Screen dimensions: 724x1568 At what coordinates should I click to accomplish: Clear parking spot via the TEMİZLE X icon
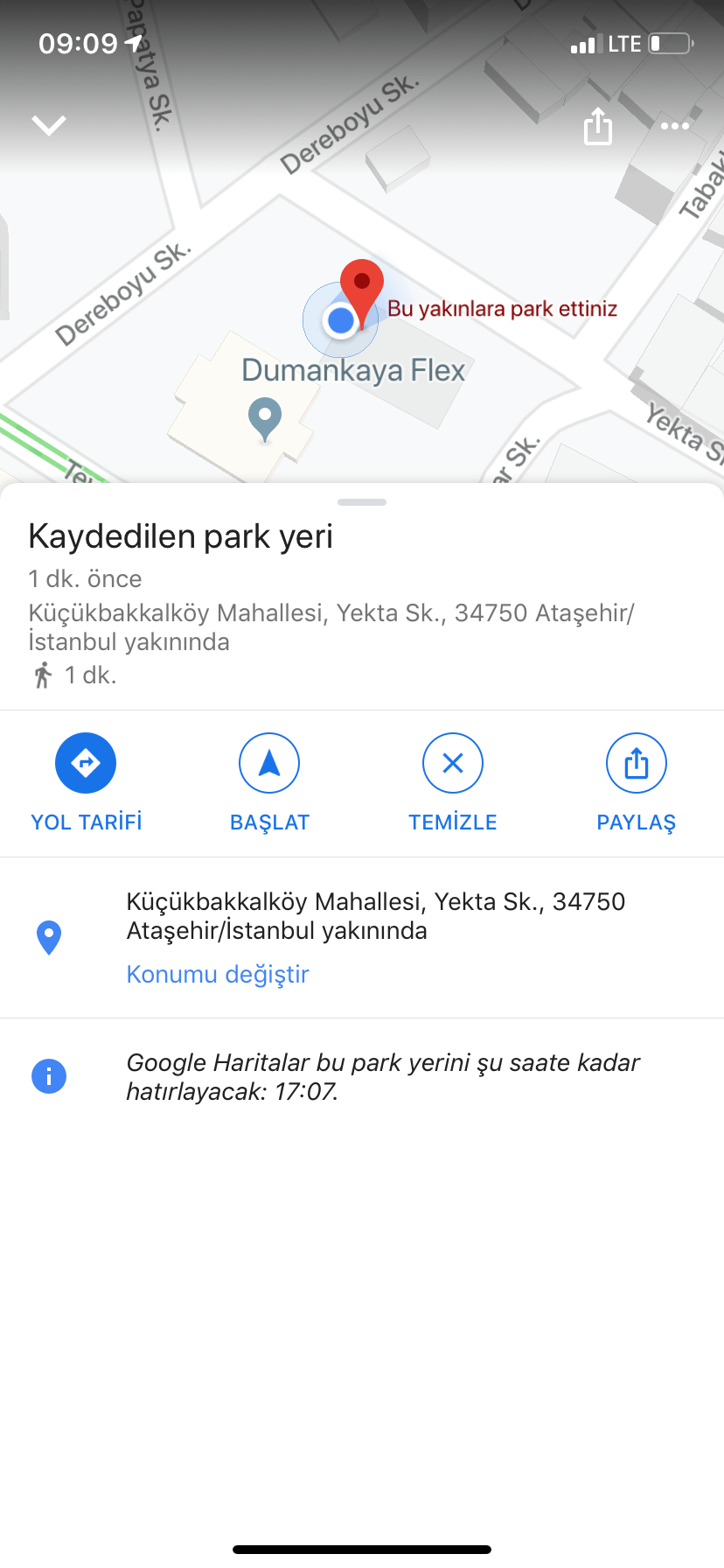452,762
